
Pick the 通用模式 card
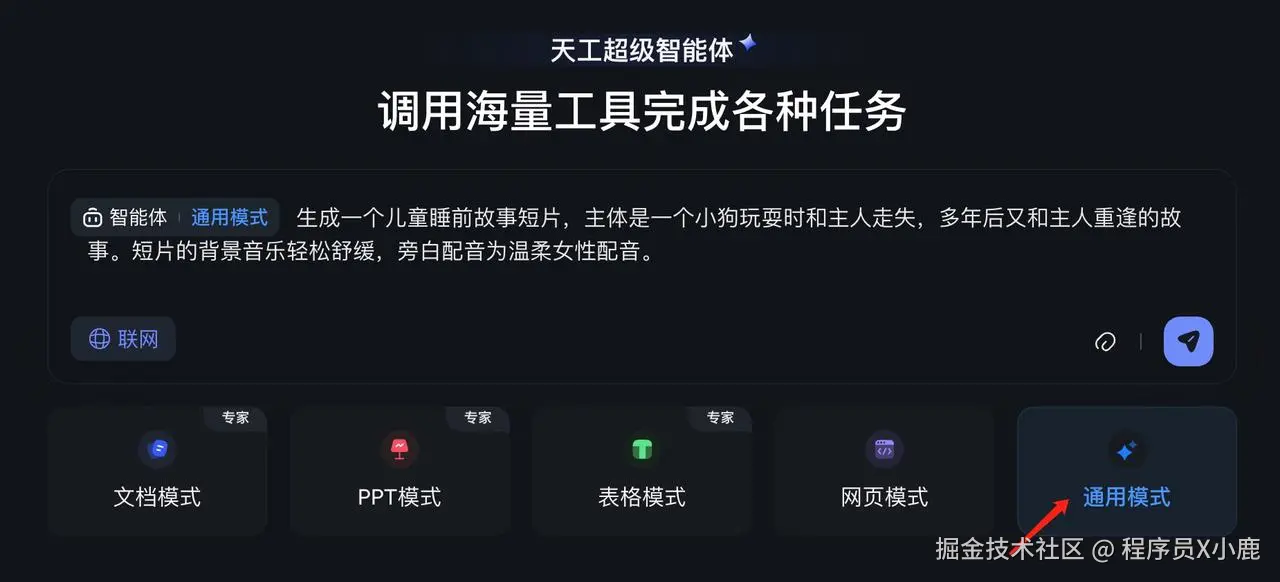(x=1126, y=471)
